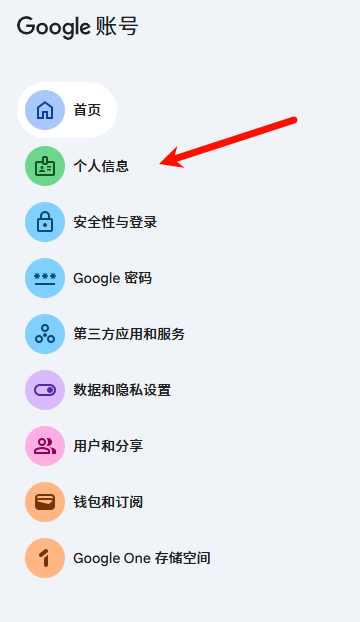360x622 pixels.
Task: Select Google 密码 password manager
Action: [88, 278]
